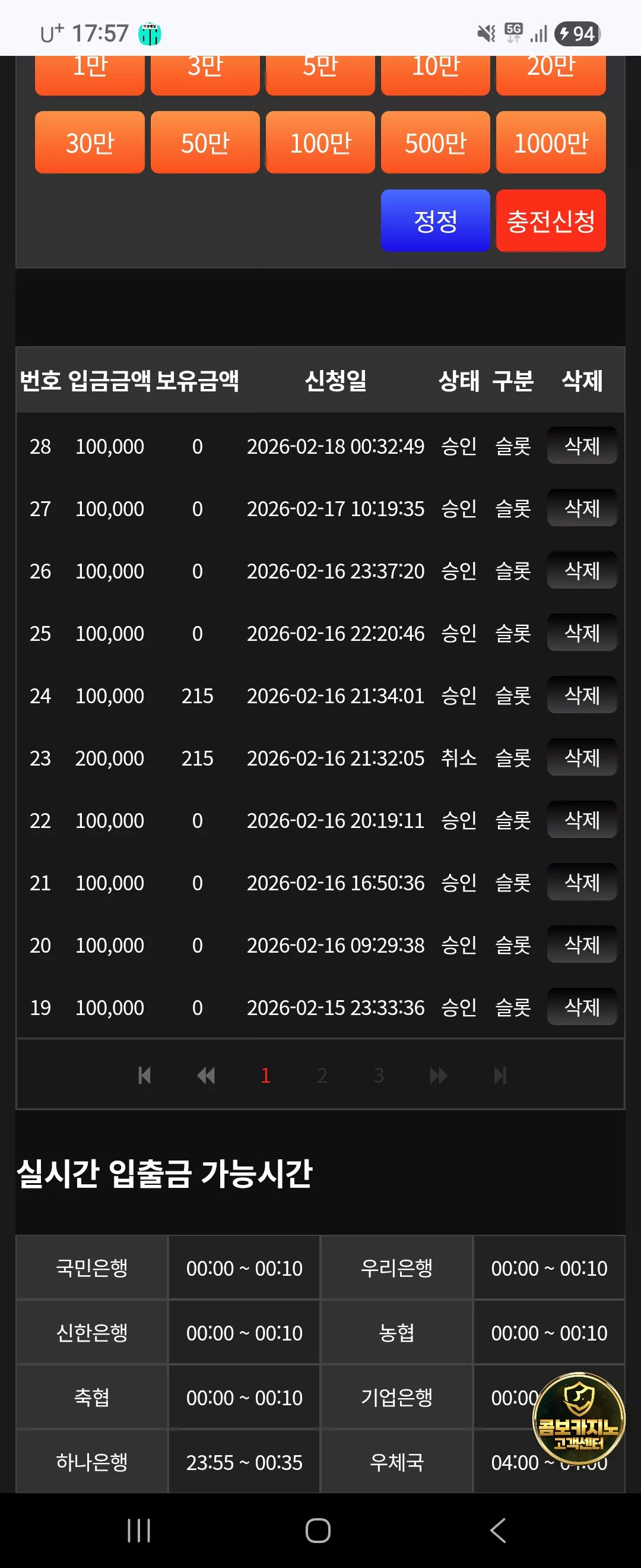
Task: Delete deposit record number 19
Action: pyautogui.click(x=582, y=1007)
